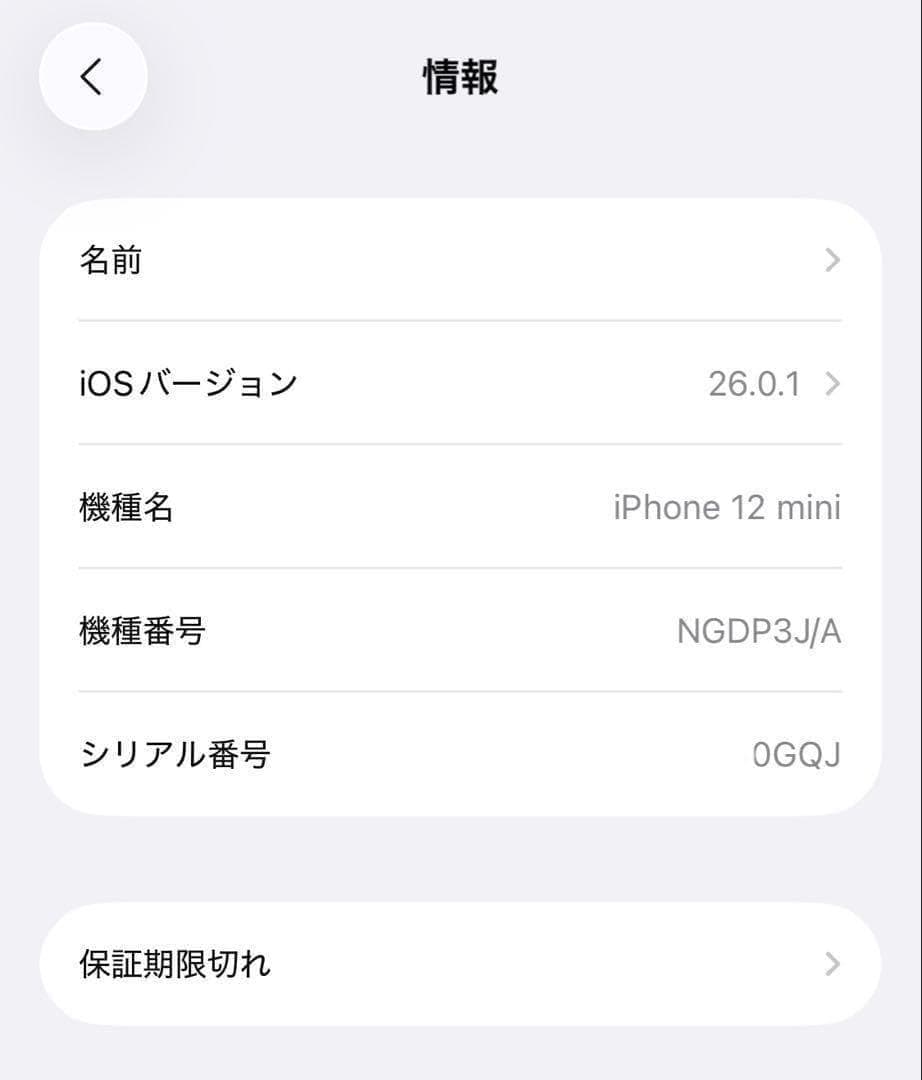This screenshot has height=1080, width=922.
Task: Select the iPhone 12 mini value text
Action: point(727,507)
